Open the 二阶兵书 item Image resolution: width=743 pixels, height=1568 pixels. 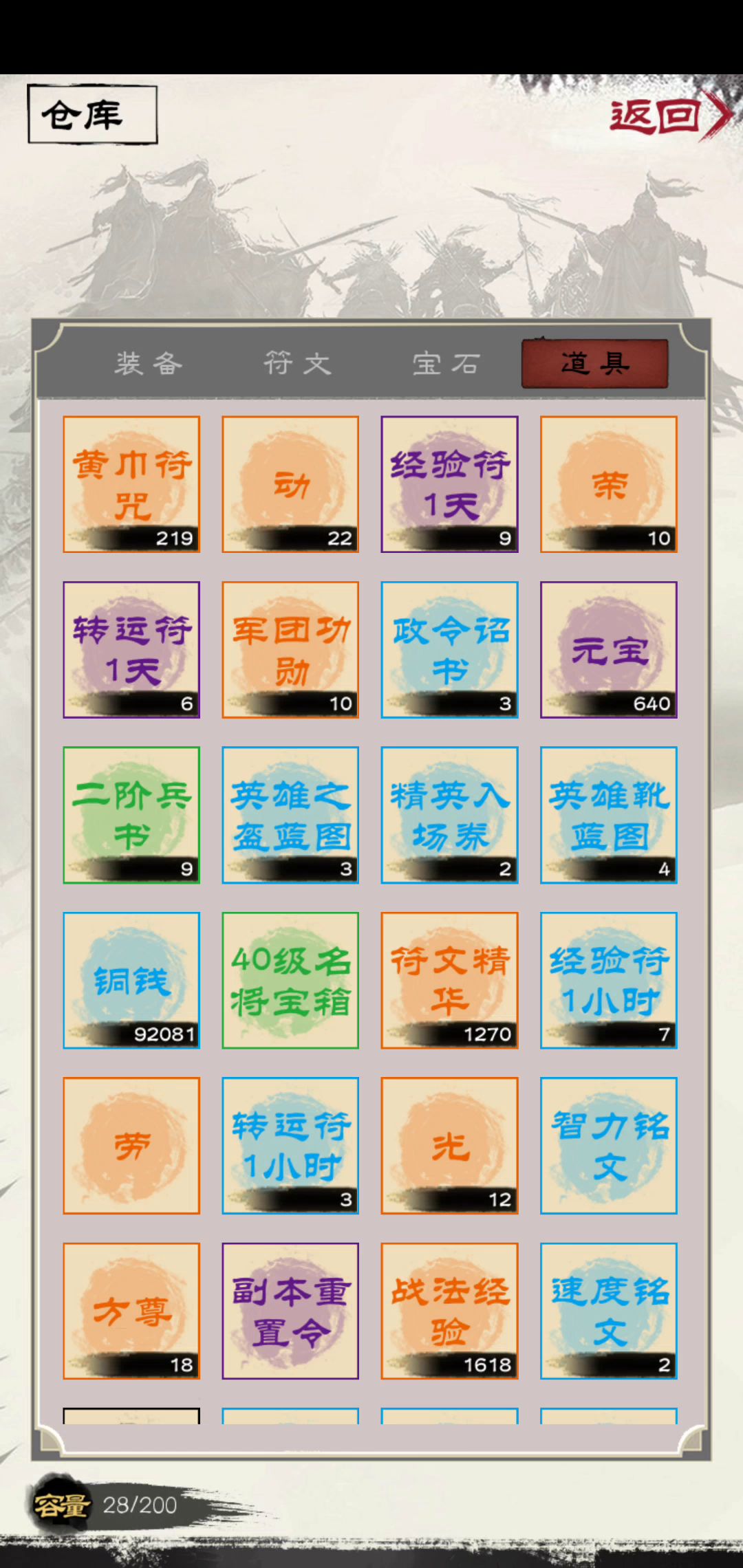coord(131,815)
